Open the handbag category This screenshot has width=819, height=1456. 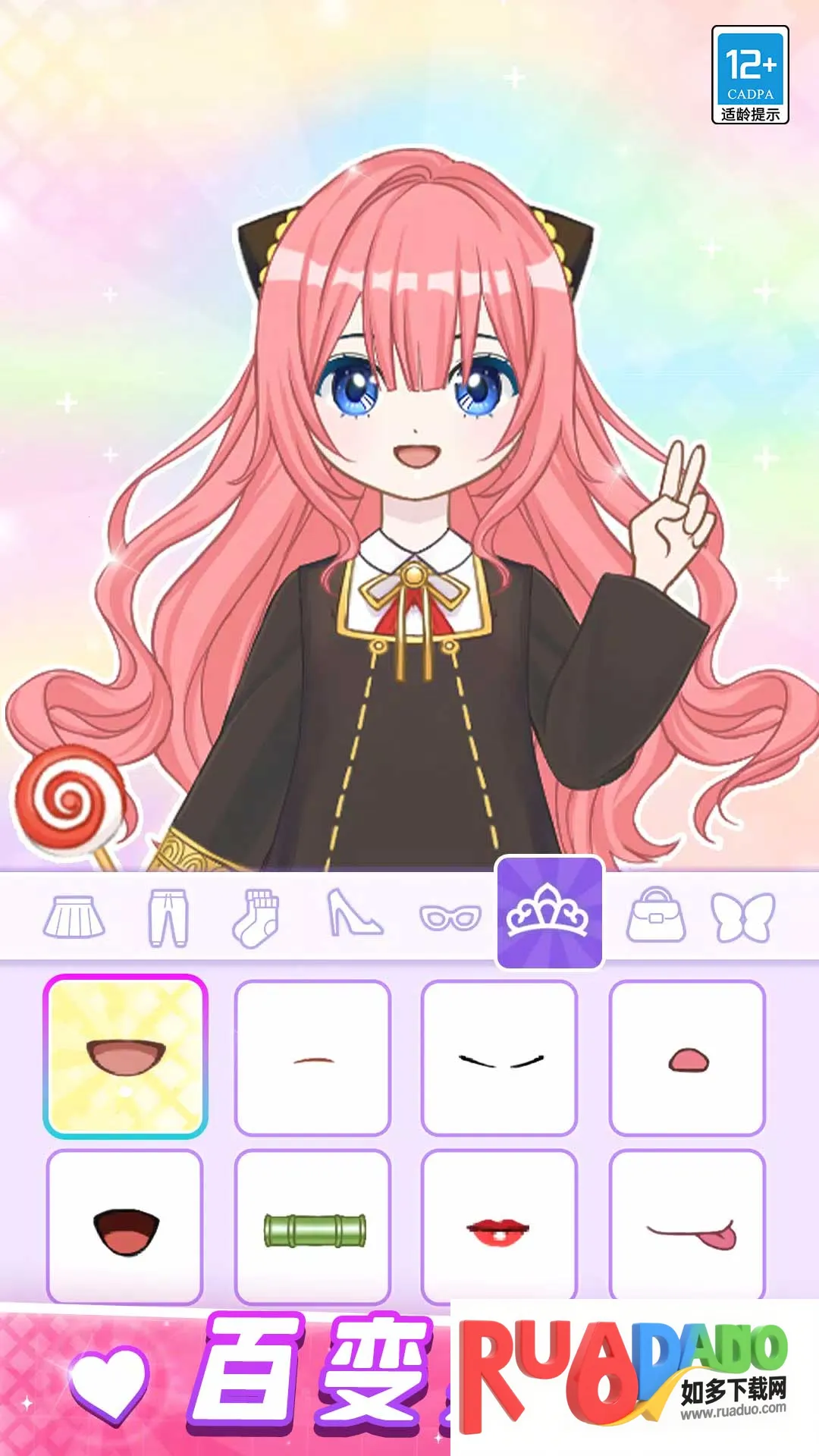click(x=656, y=916)
